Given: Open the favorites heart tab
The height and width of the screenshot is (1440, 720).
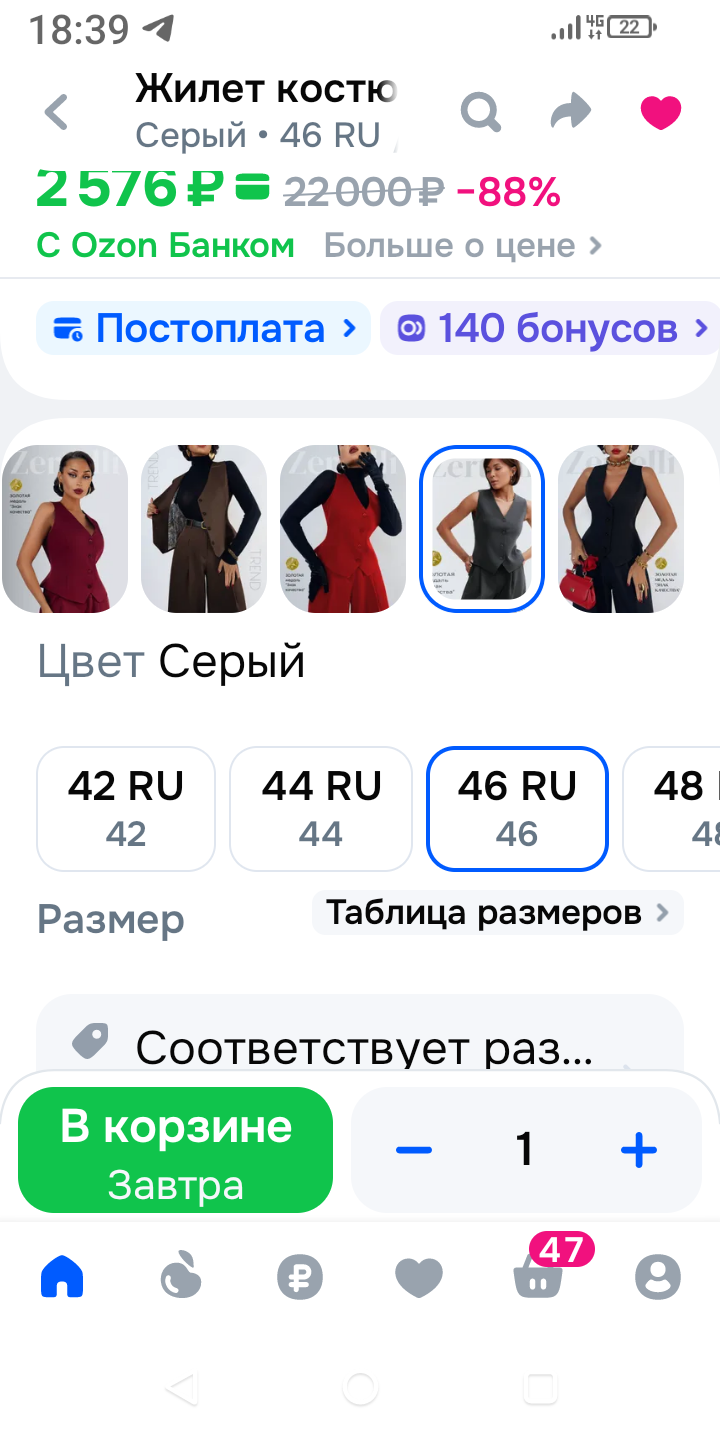Looking at the screenshot, I should pyautogui.click(x=418, y=1277).
